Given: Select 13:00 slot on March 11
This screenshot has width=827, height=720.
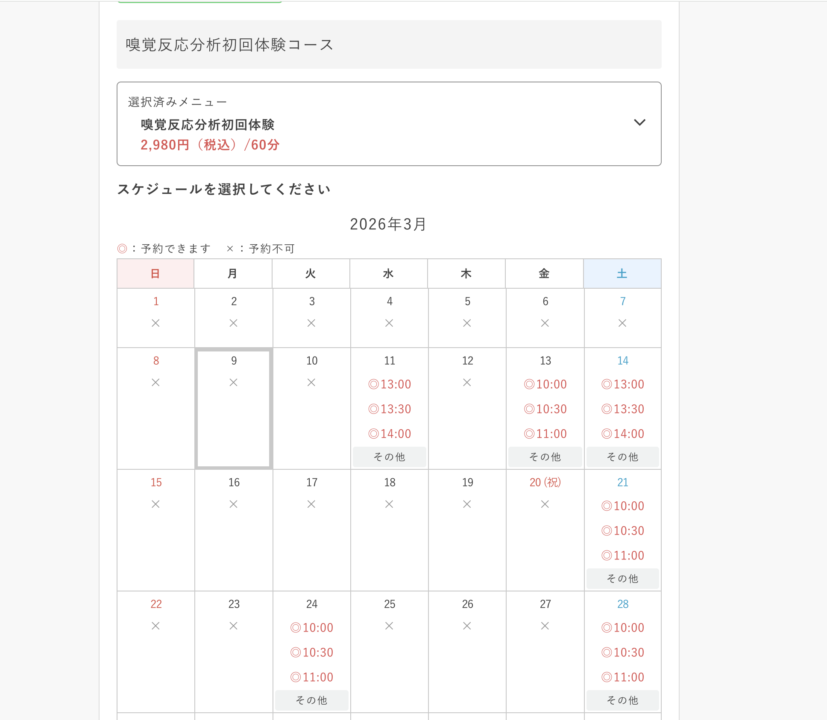Looking at the screenshot, I should pos(389,385).
